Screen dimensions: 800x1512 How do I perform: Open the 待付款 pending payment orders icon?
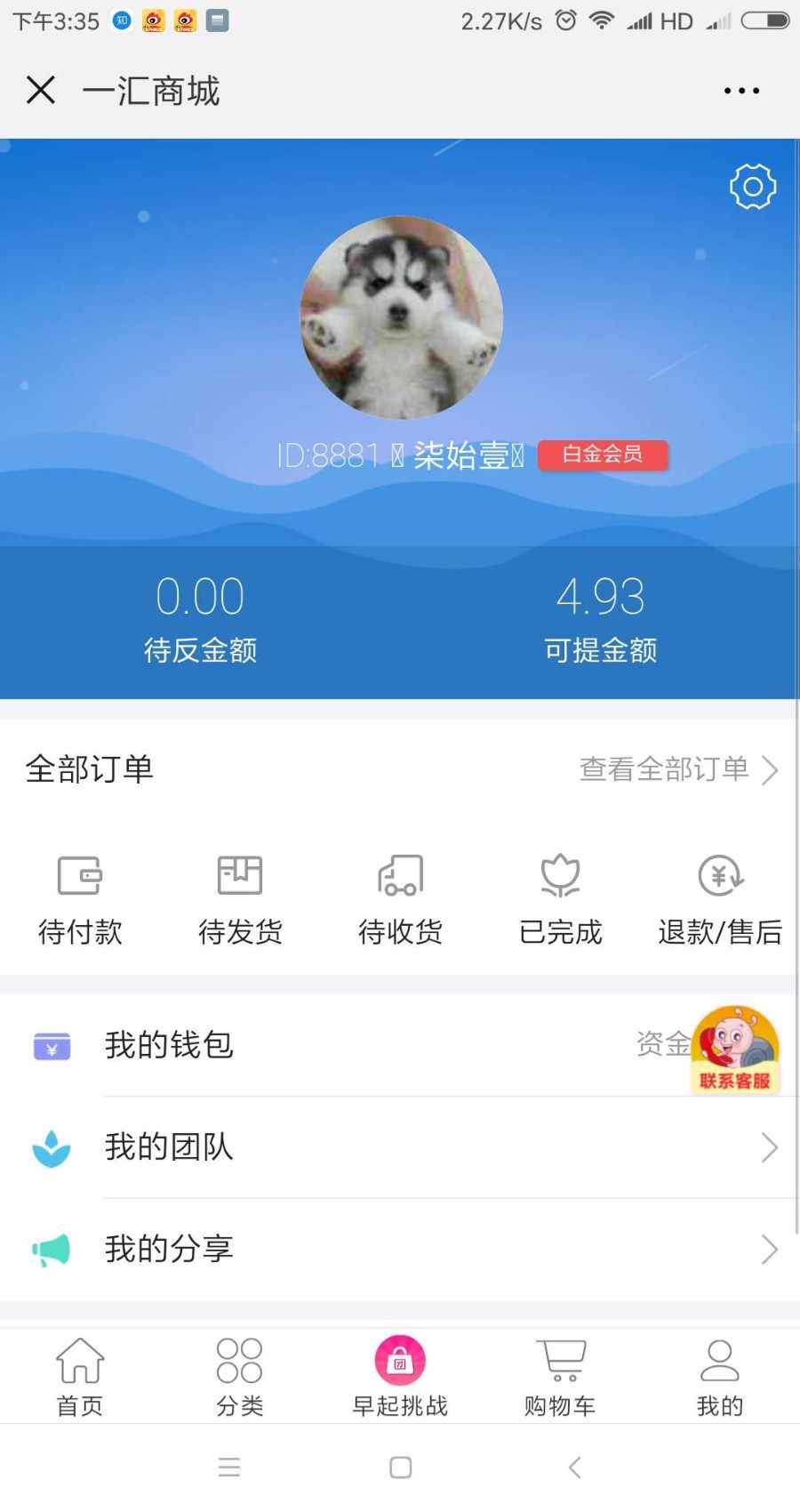[79, 889]
